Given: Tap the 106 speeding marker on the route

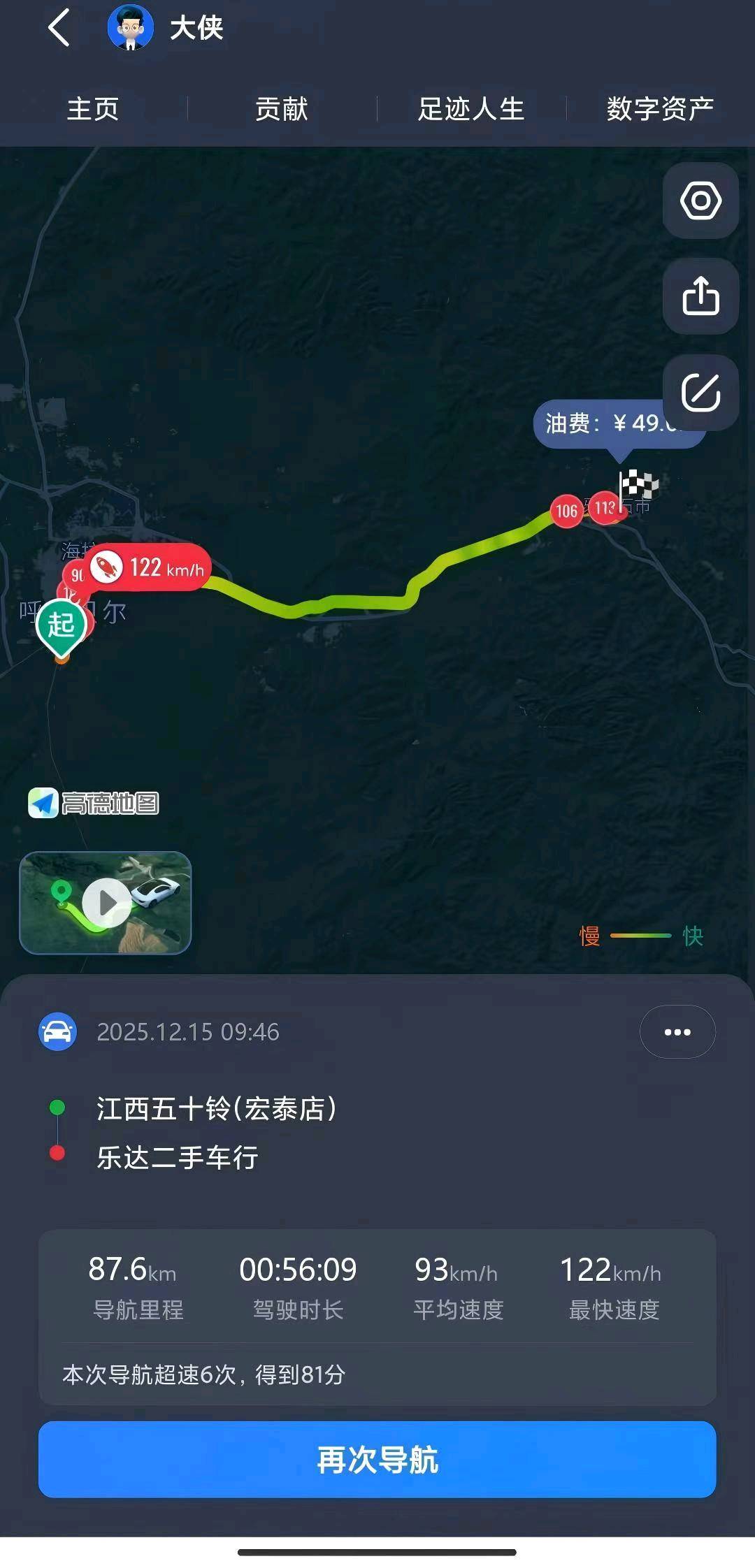Looking at the screenshot, I should pos(566,511).
